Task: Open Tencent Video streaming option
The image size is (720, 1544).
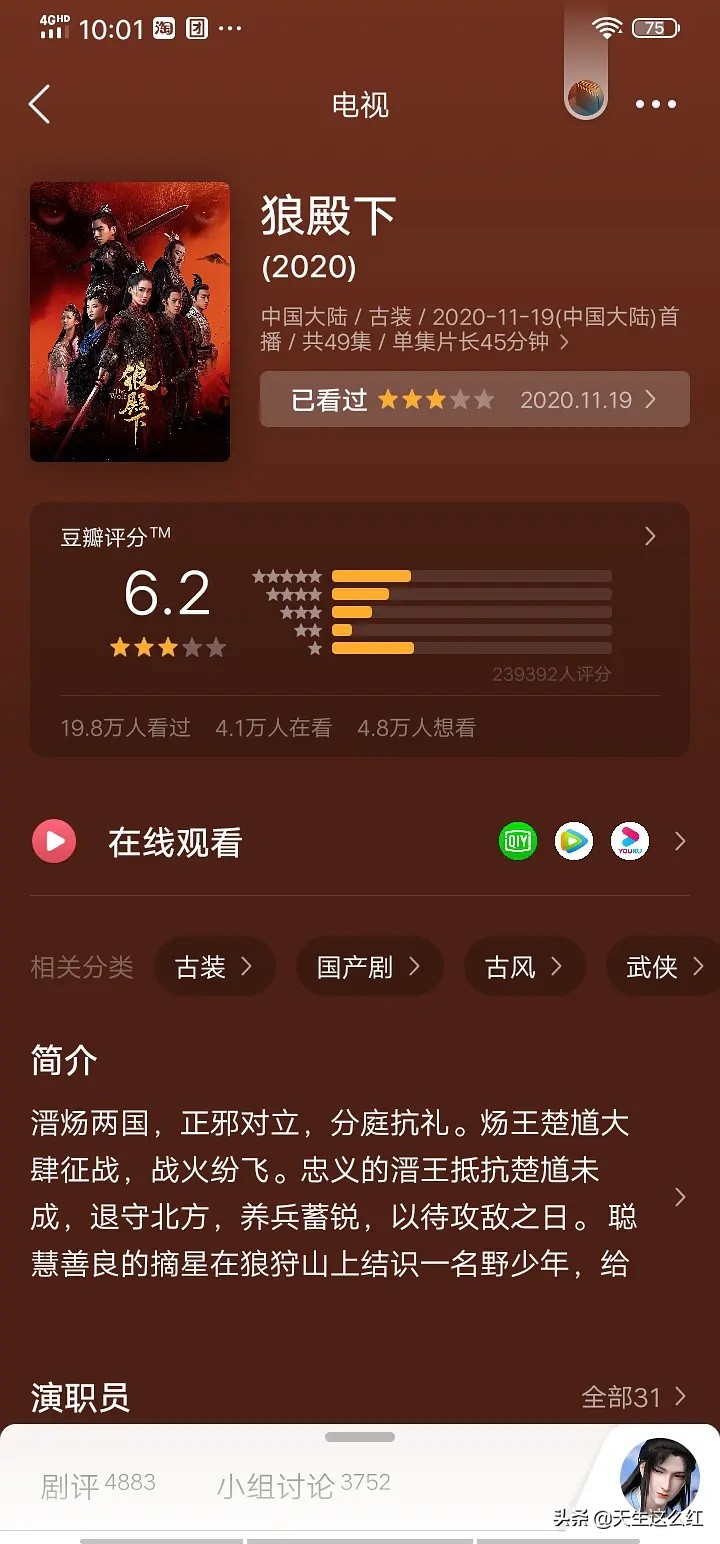Action: coord(573,841)
